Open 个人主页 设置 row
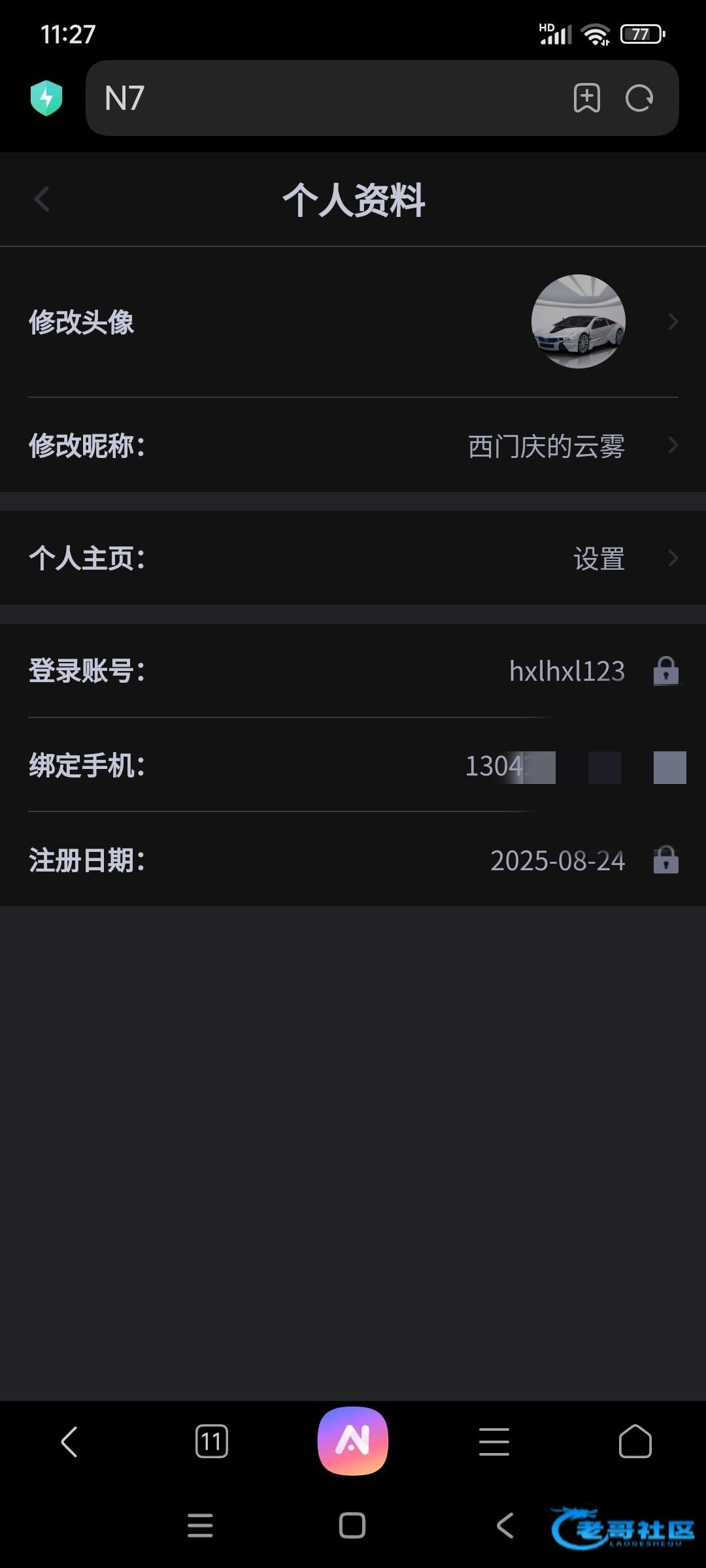 pyautogui.click(x=353, y=558)
